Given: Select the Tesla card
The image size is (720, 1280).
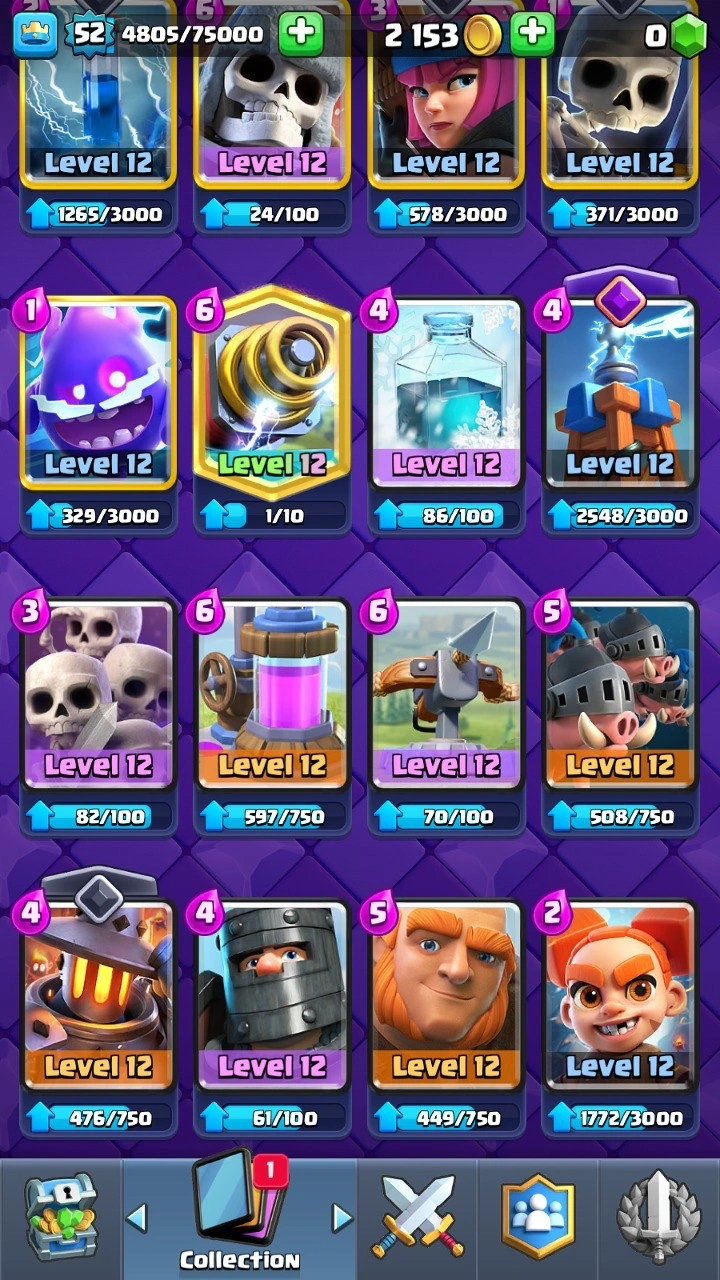Looking at the screenshot, I should pyautogui.click(x=619, y=395).
